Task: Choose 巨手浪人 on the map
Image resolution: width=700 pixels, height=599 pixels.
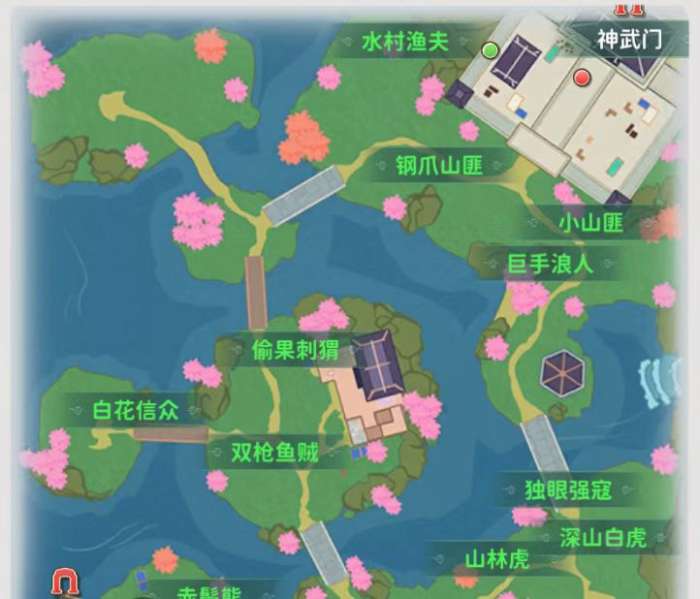Action: pyautogui.click(x=552, y=265)
